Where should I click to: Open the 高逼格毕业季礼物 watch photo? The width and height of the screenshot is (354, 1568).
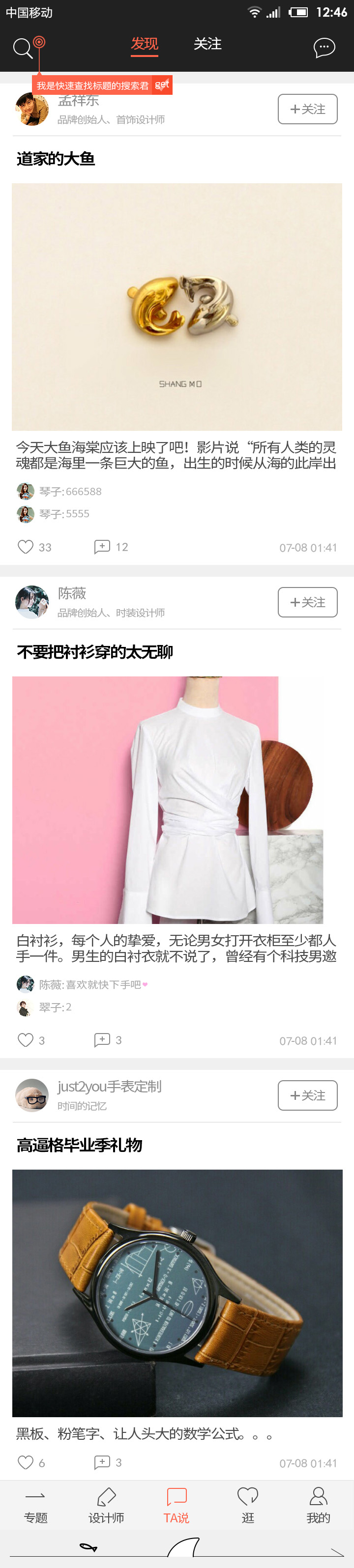[177, 1292]
